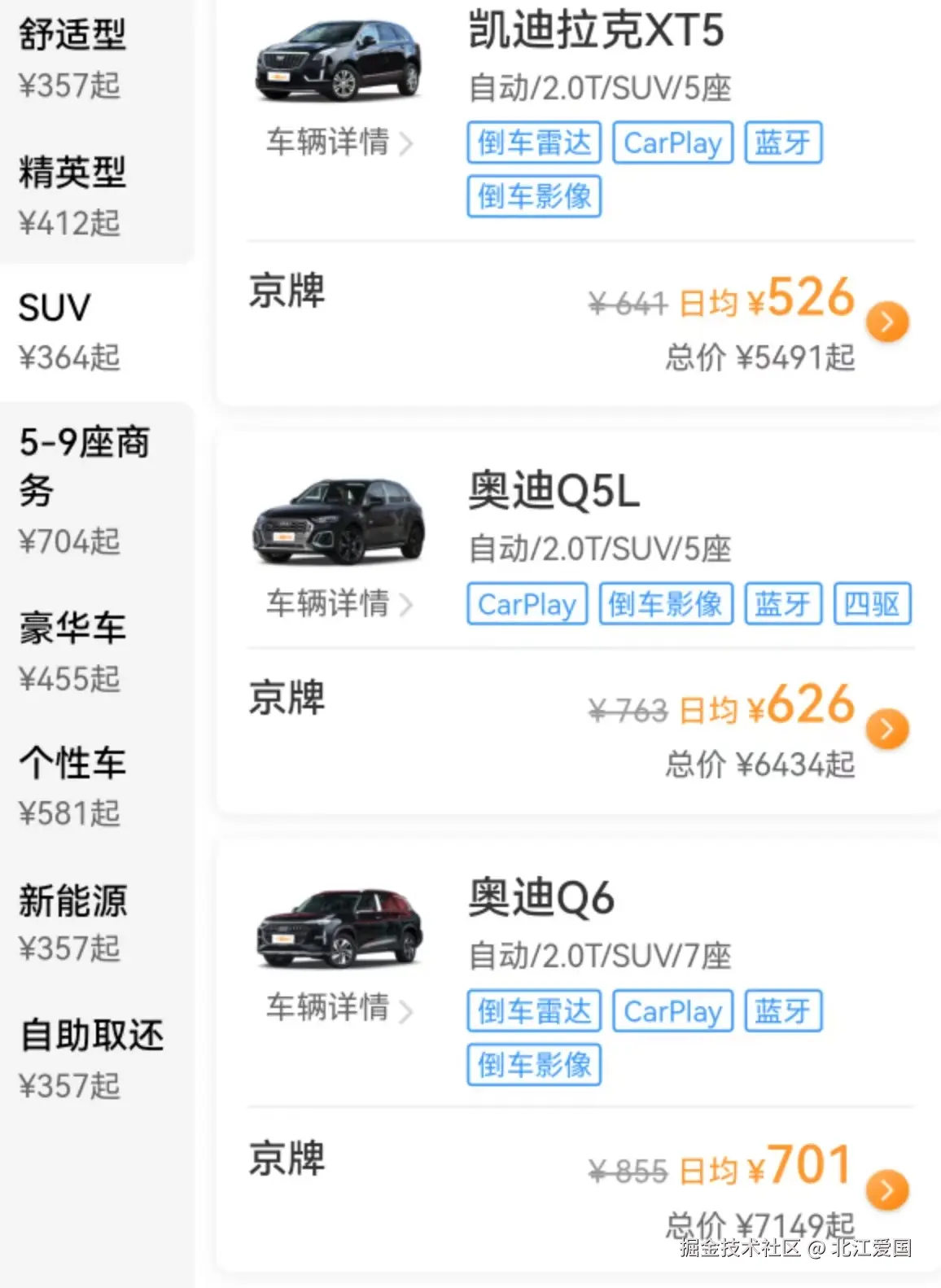
Task: Click the 蓝牙 tag for 奥迪Q6
Action: pos(782,1011)
